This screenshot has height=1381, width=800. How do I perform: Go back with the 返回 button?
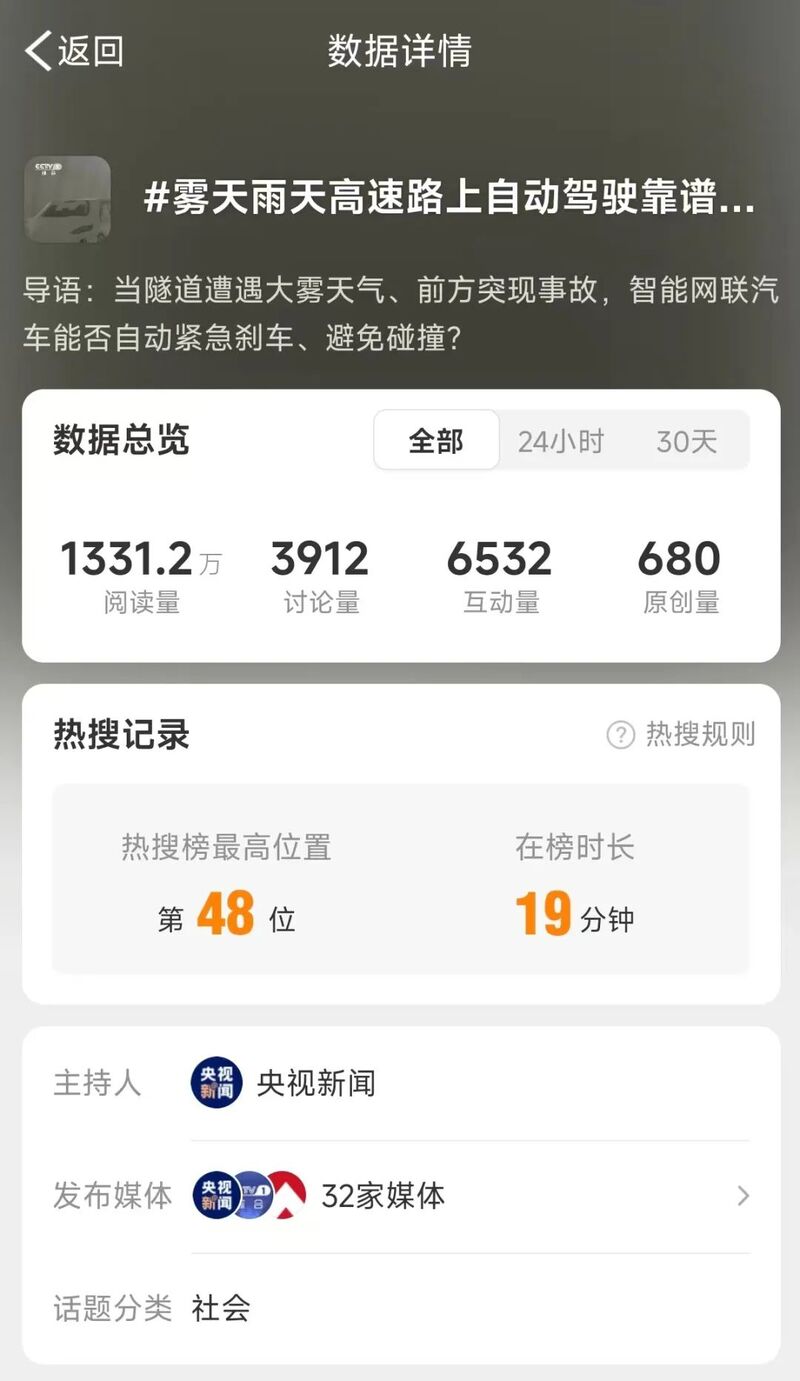[75, 51]
